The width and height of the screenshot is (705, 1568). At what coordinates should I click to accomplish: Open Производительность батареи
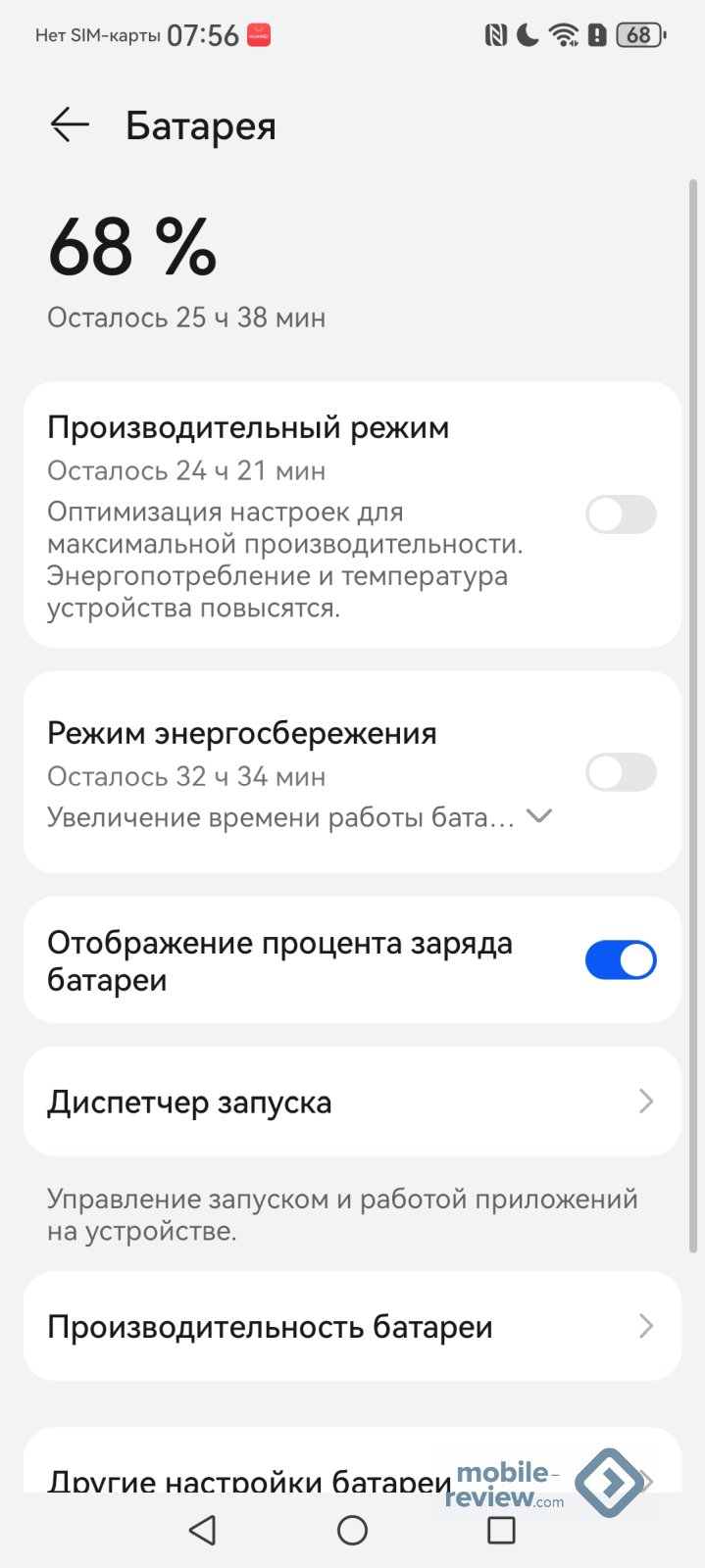coord(352,1326)
